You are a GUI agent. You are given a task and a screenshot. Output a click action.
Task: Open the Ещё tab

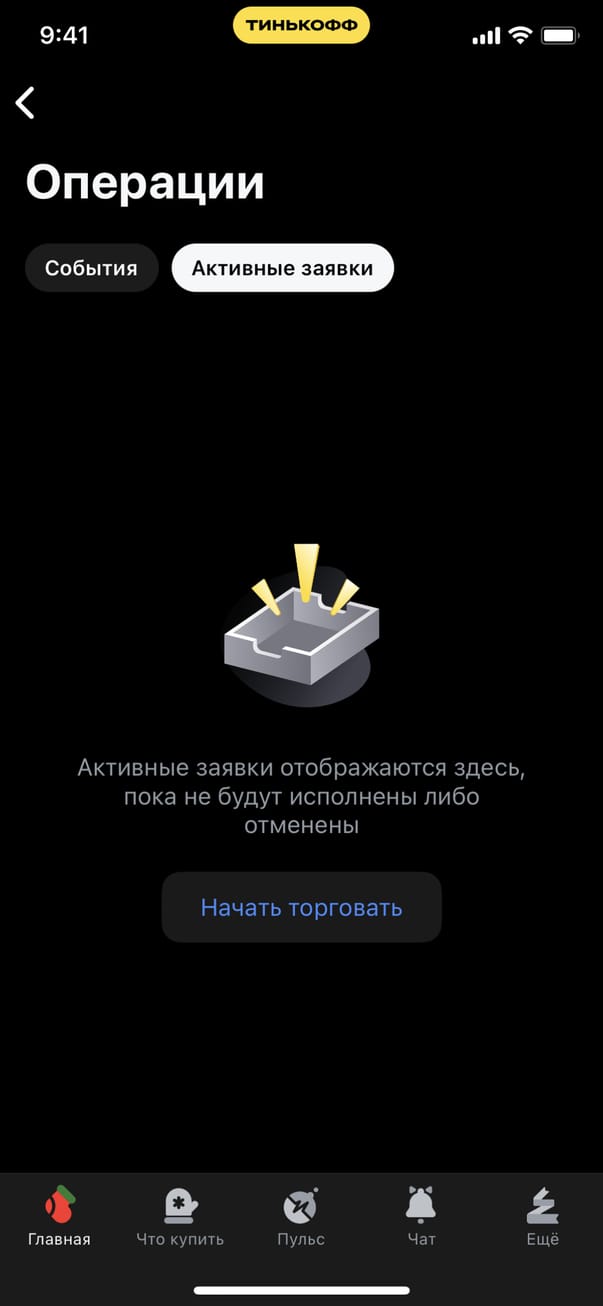pyautogui.click(x=542, y=1216)
